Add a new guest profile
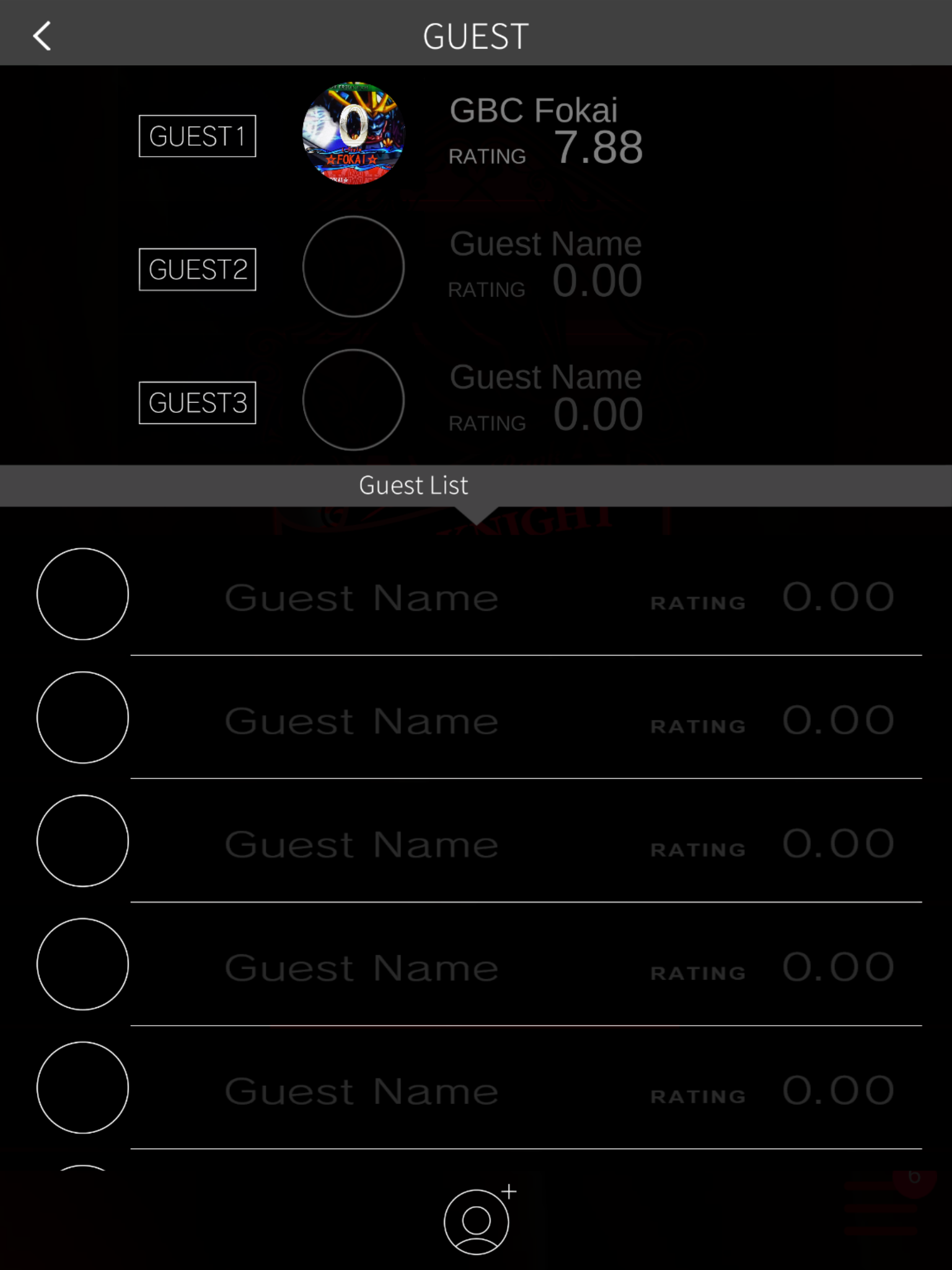 (x=477, y=1220)
